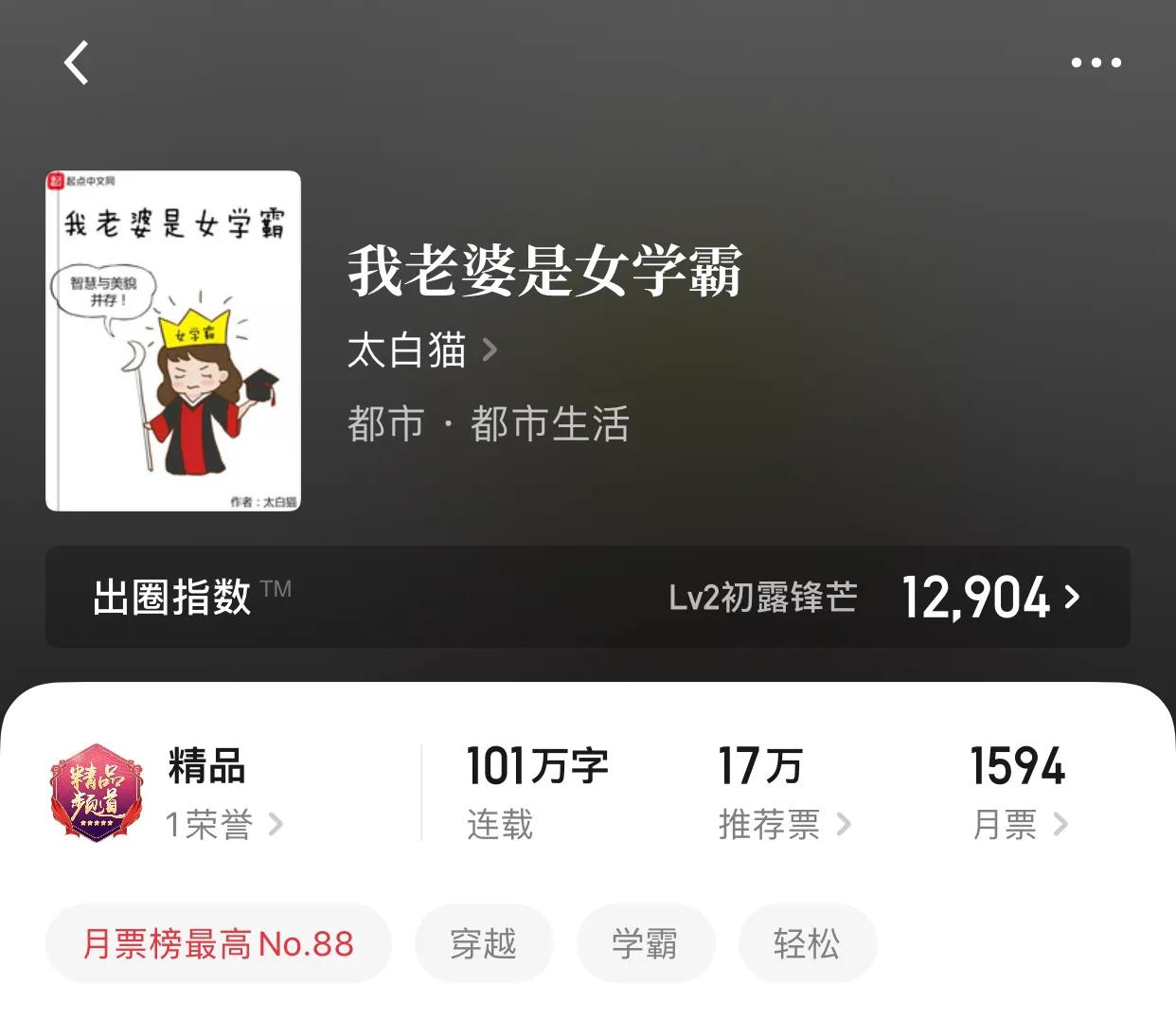
Task: Open the 轻松 tag chip
Action: (807, 944)
